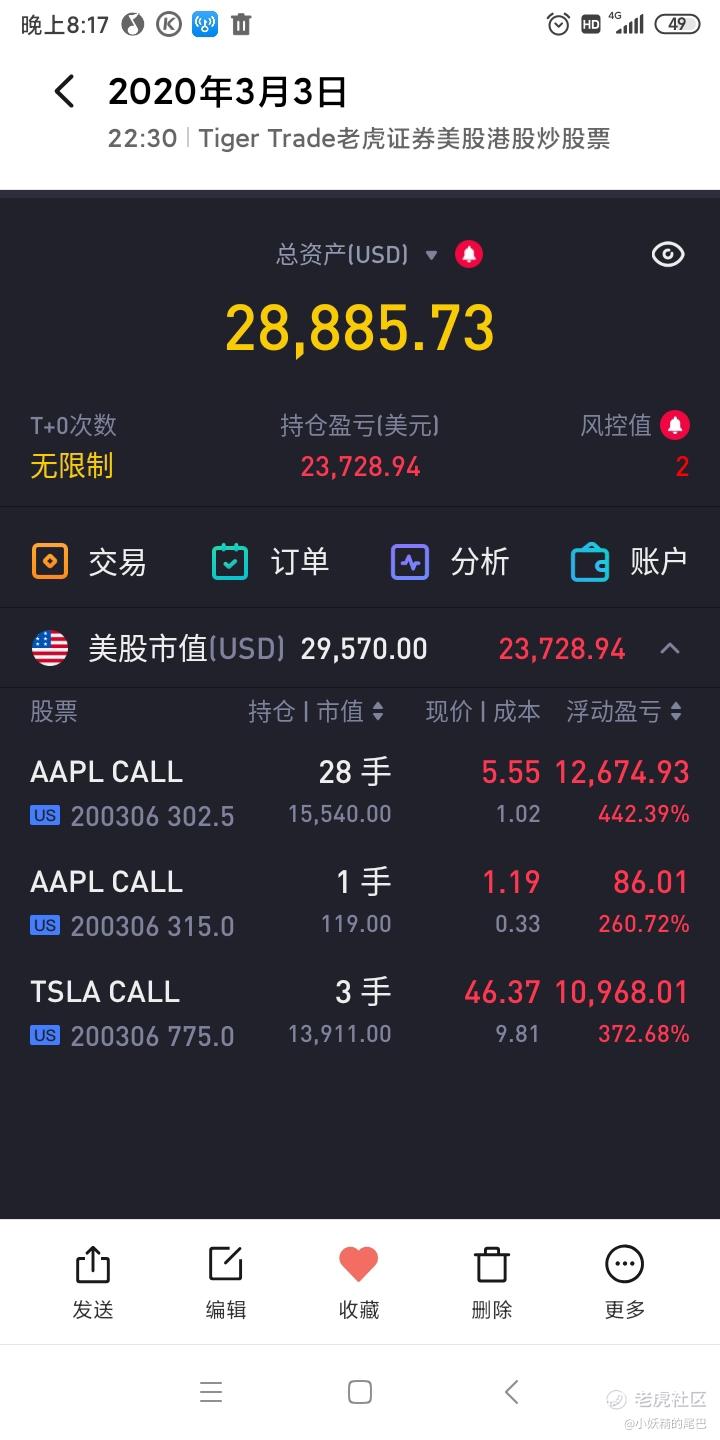720x1440 pixels.
Task: Send this screenshot via 发送
Action: [x=93, y=1283]
